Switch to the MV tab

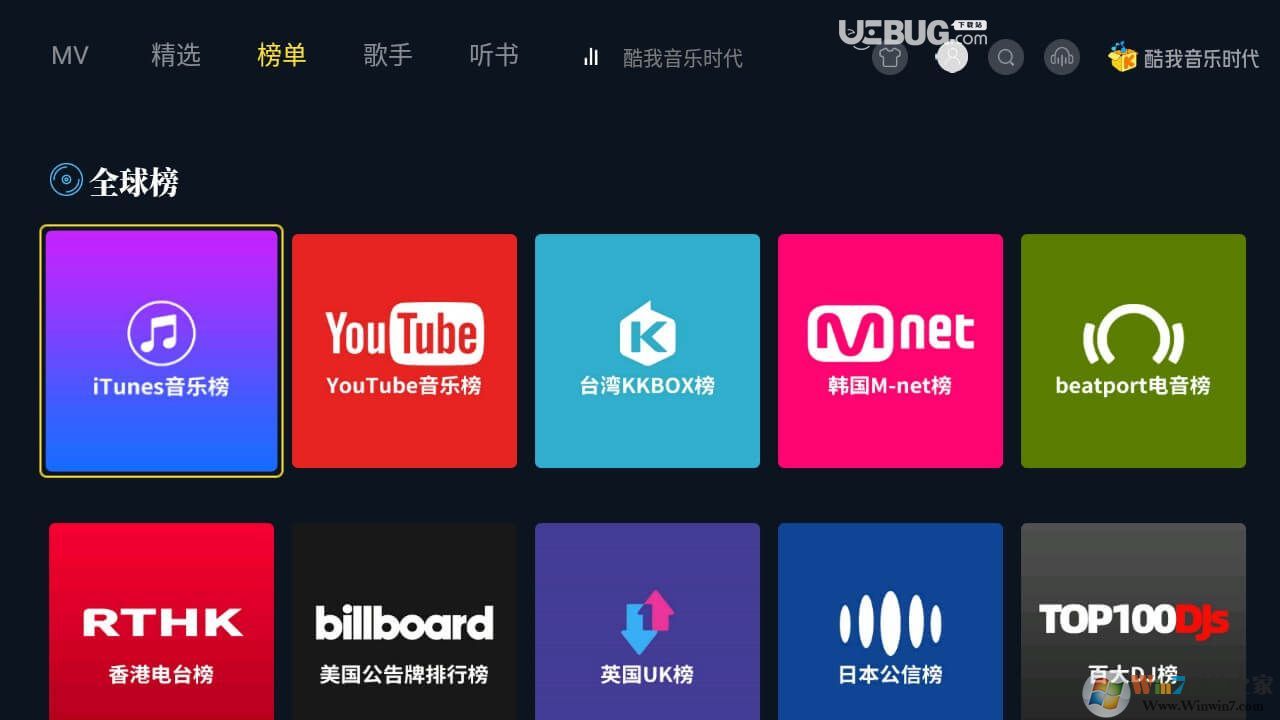(70, 55)
